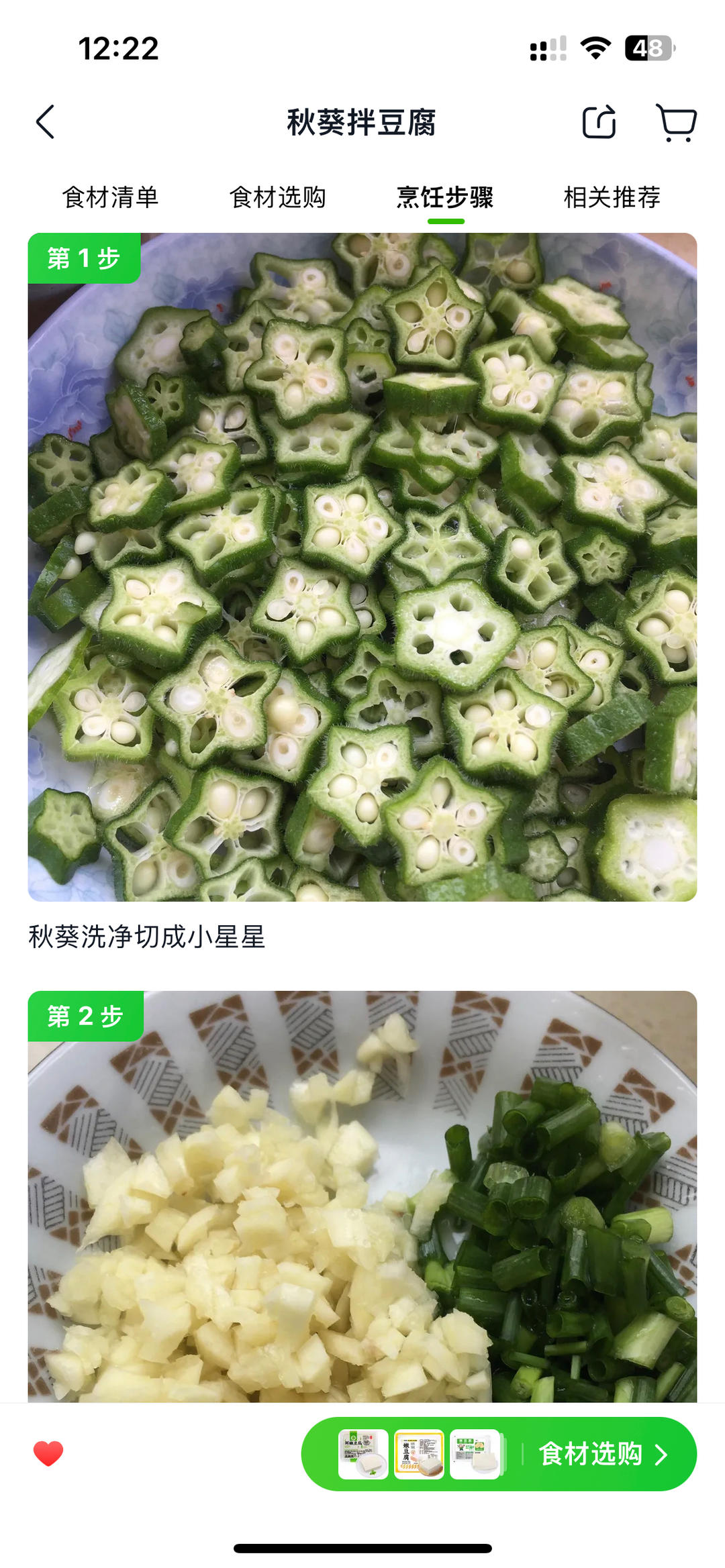Tap the red heart favorite icon
This screenshot has height=1568, width=725.
point(48,1453)
